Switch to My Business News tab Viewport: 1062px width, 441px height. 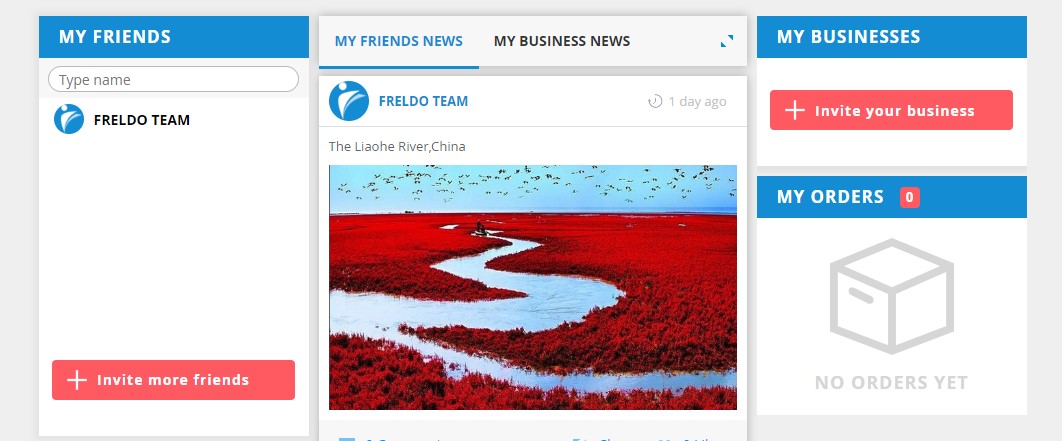(x=562, y=41)
